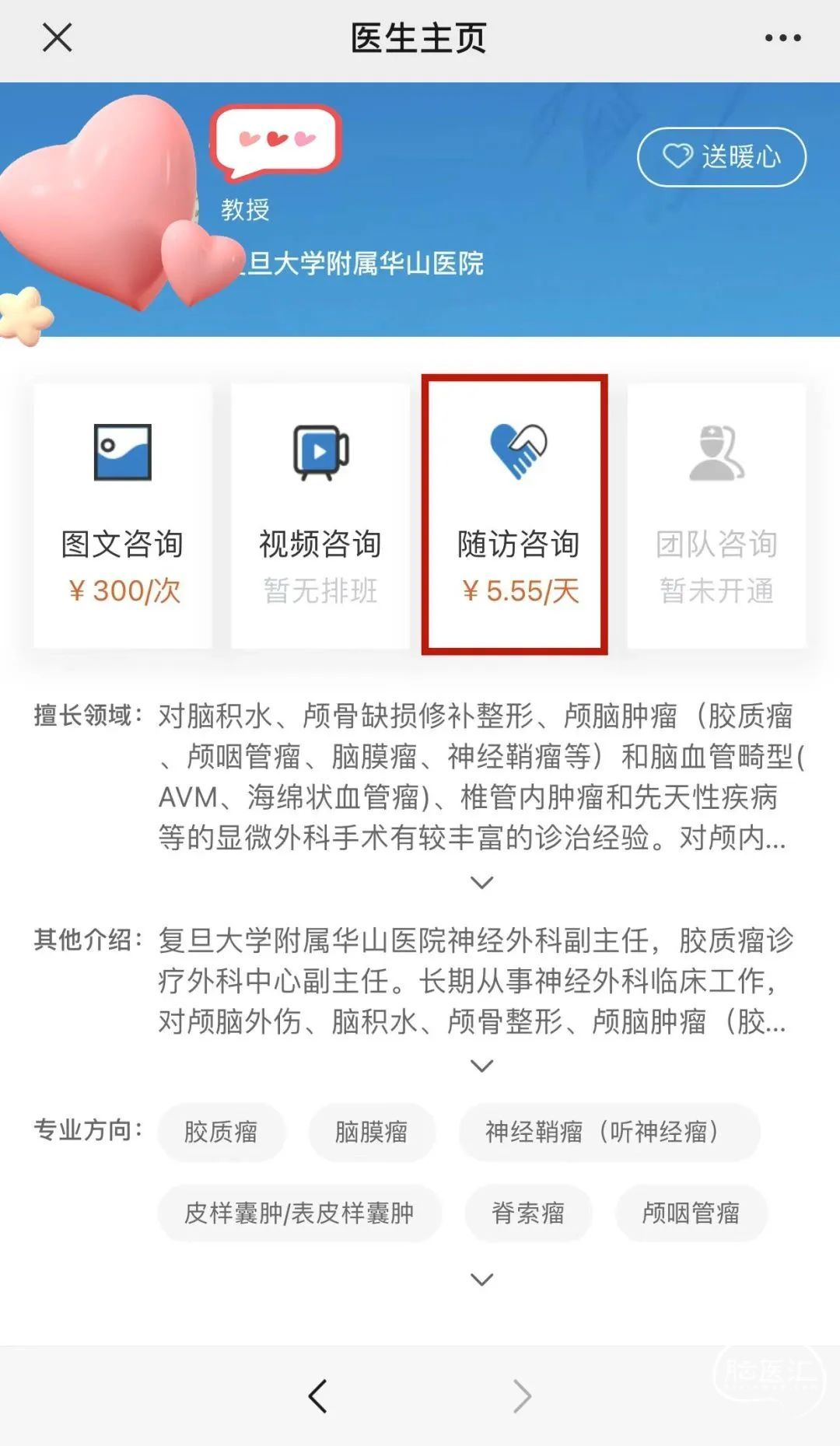Open the three-dot overflow menu
The height and width of the screenshot is (1446, 840).
coord(782,37)
